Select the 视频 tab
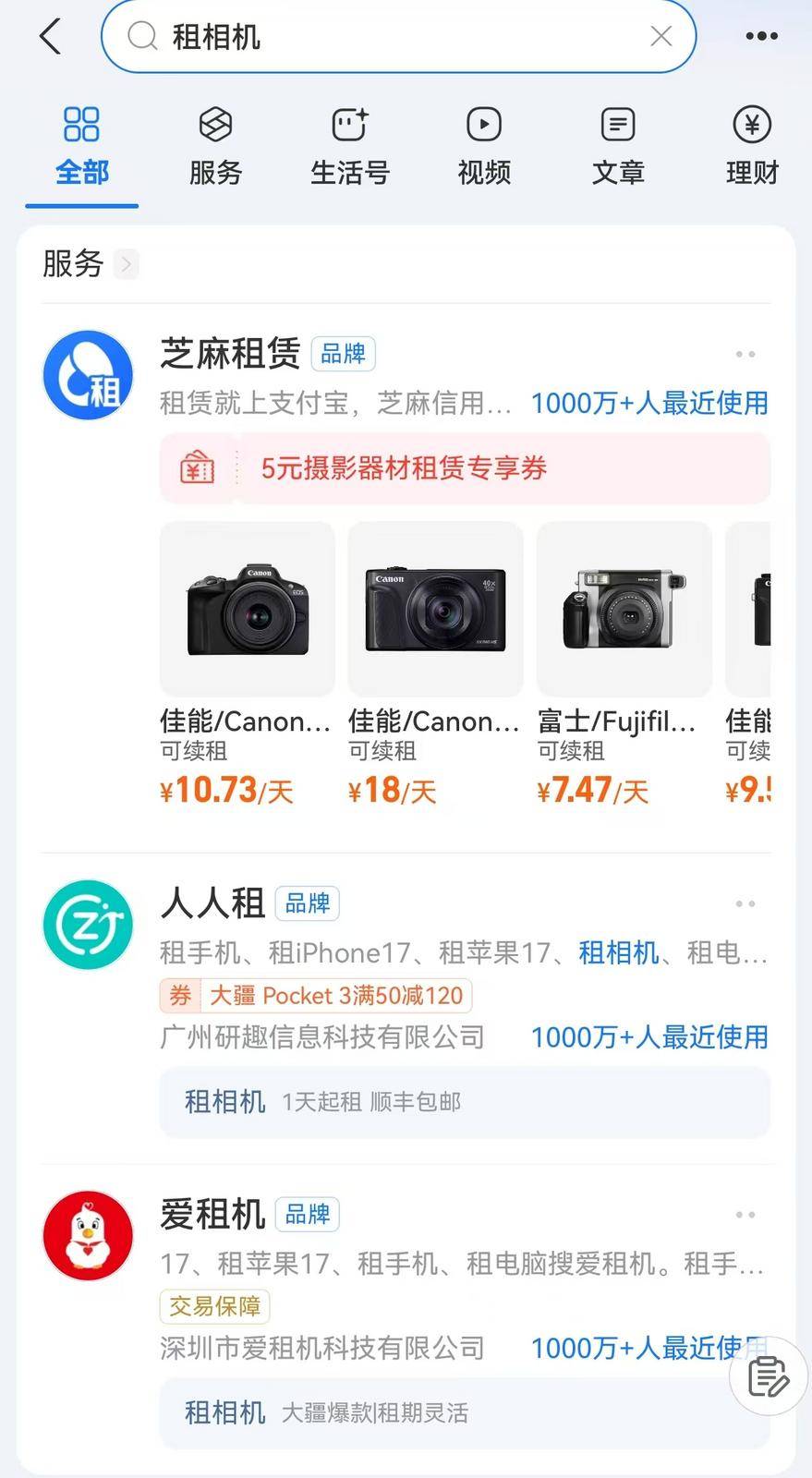 coord(483,146)
